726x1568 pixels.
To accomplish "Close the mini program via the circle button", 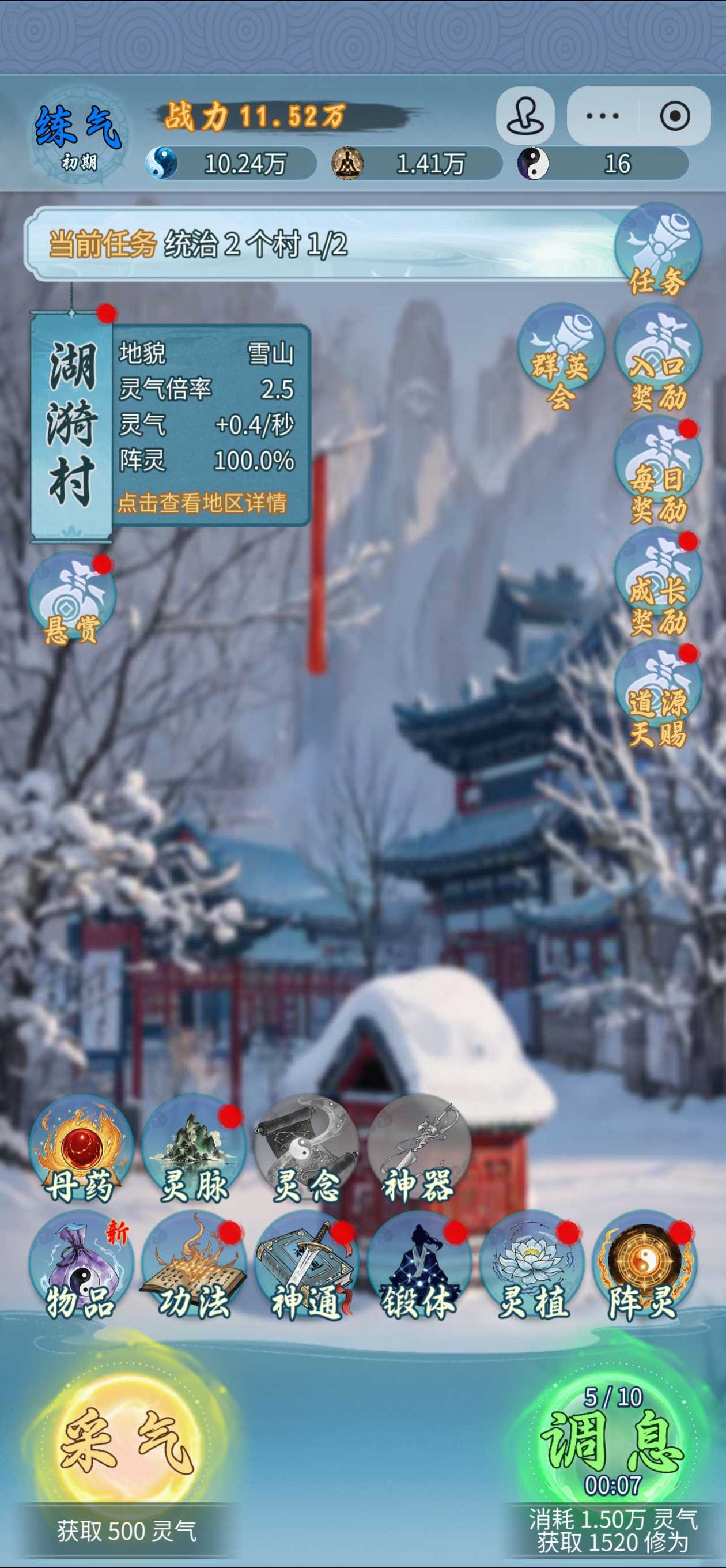I will pyautogui.click(x=675, y=116).
